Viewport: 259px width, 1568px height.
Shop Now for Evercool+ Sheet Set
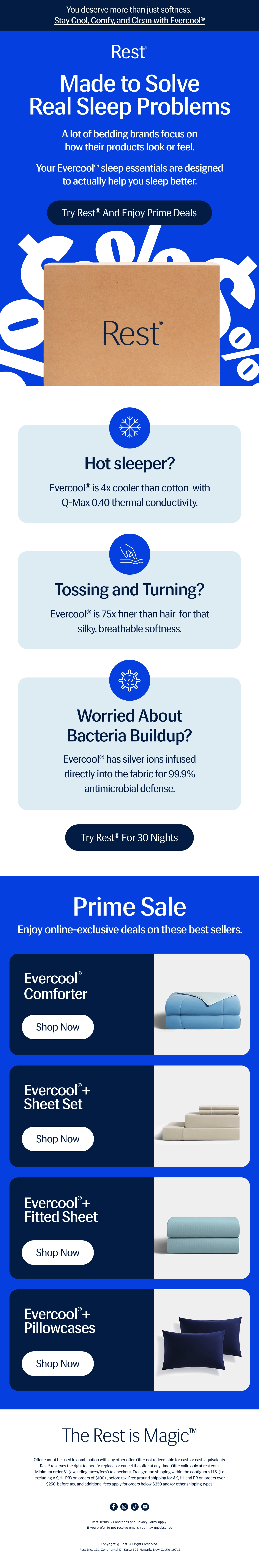58,1139
